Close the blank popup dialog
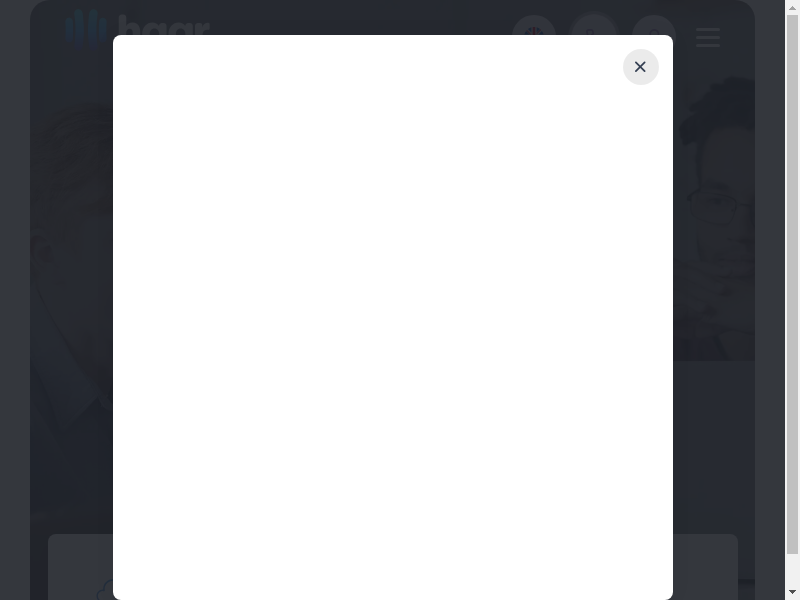This screenshot has width=800, height=600. pyautogui.click(x=640, y=67)
